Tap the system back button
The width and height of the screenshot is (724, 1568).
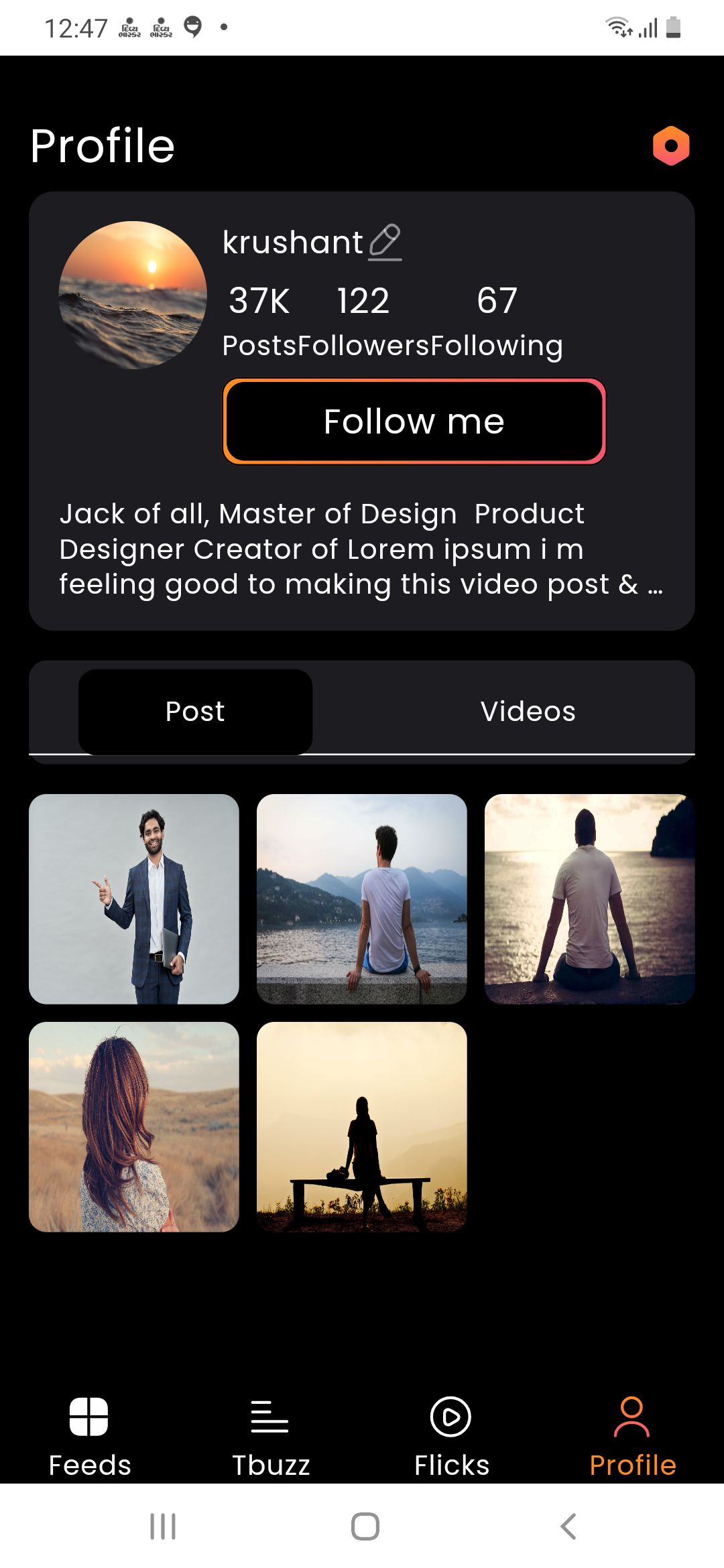click(568, 1526)
